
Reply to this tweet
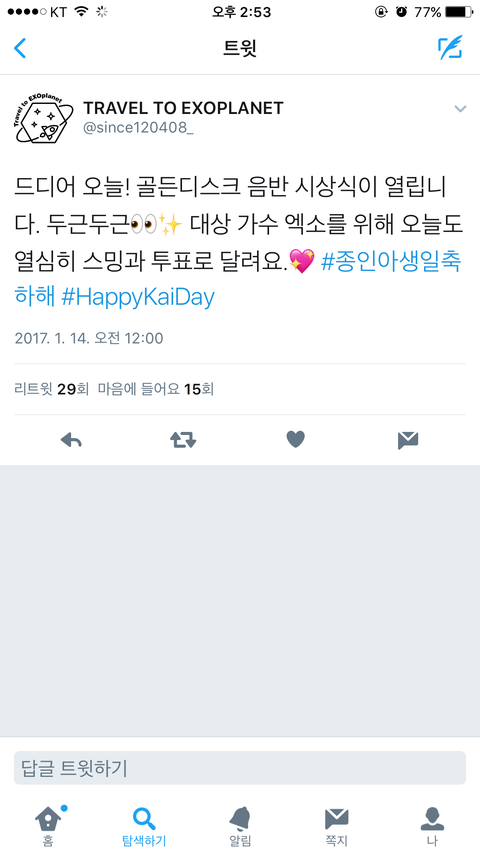point(71,440)
